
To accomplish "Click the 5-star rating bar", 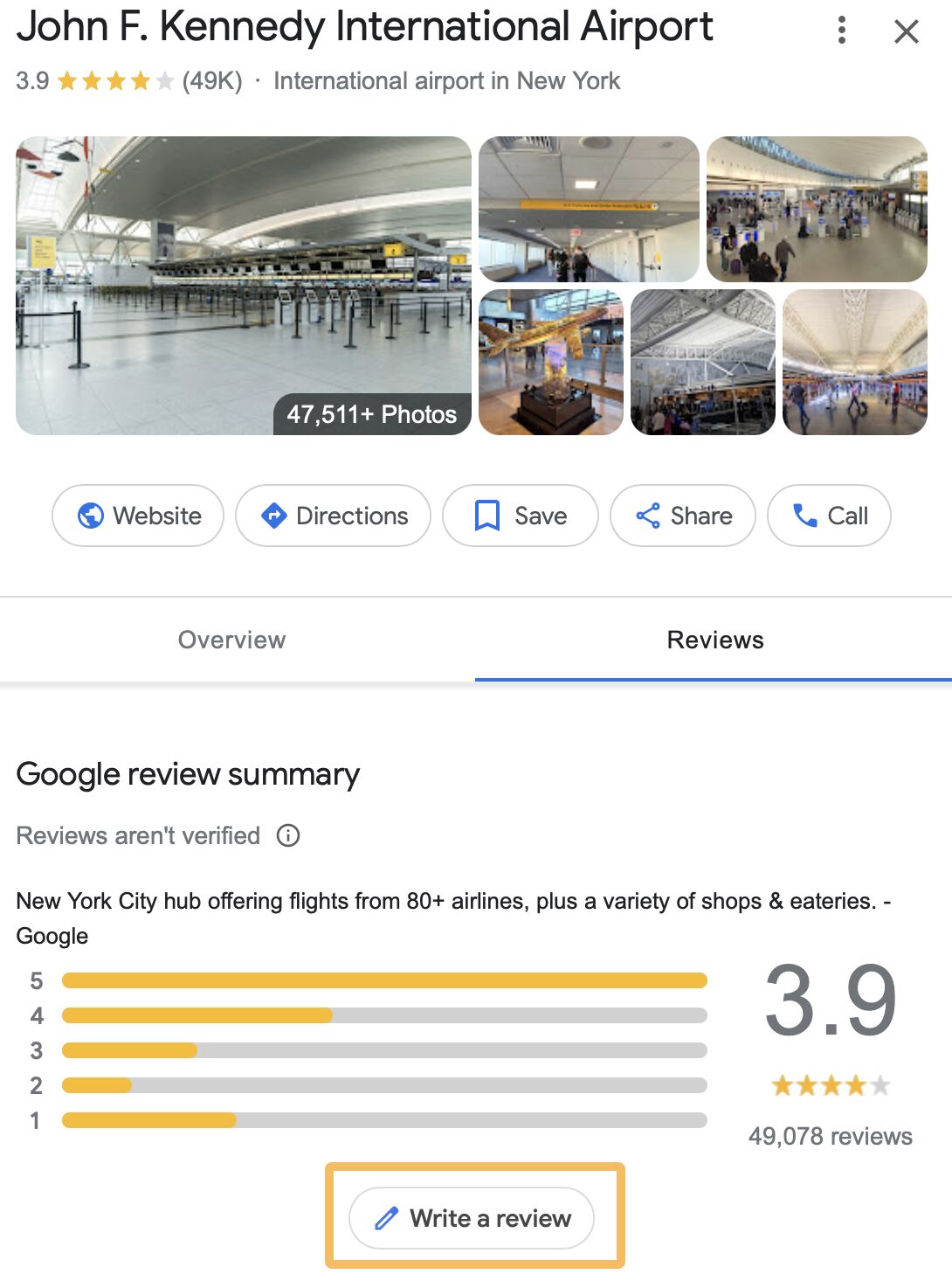I will (383, 980).
